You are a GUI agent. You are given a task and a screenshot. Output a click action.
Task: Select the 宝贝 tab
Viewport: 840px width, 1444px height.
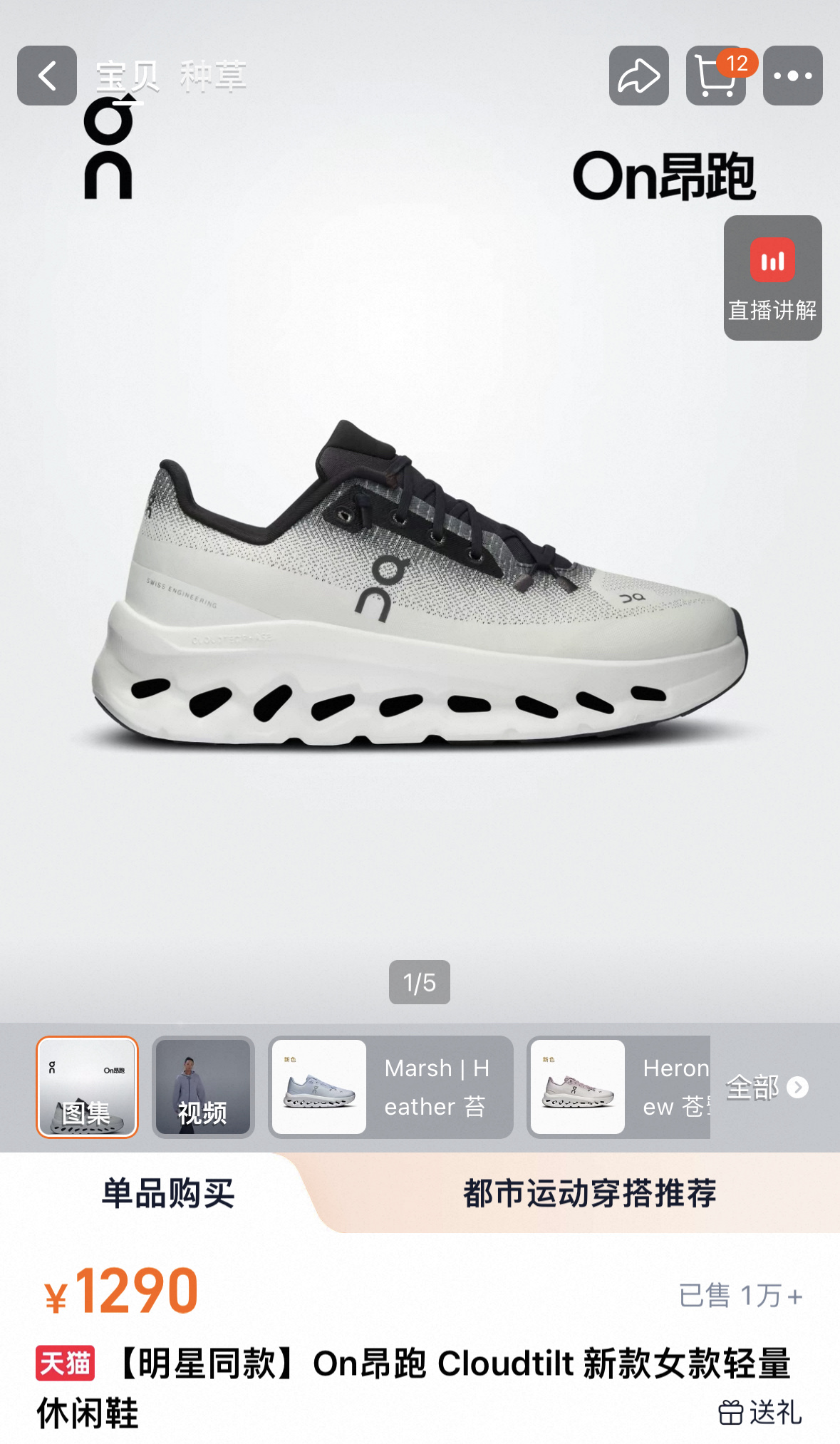point(128,76)
